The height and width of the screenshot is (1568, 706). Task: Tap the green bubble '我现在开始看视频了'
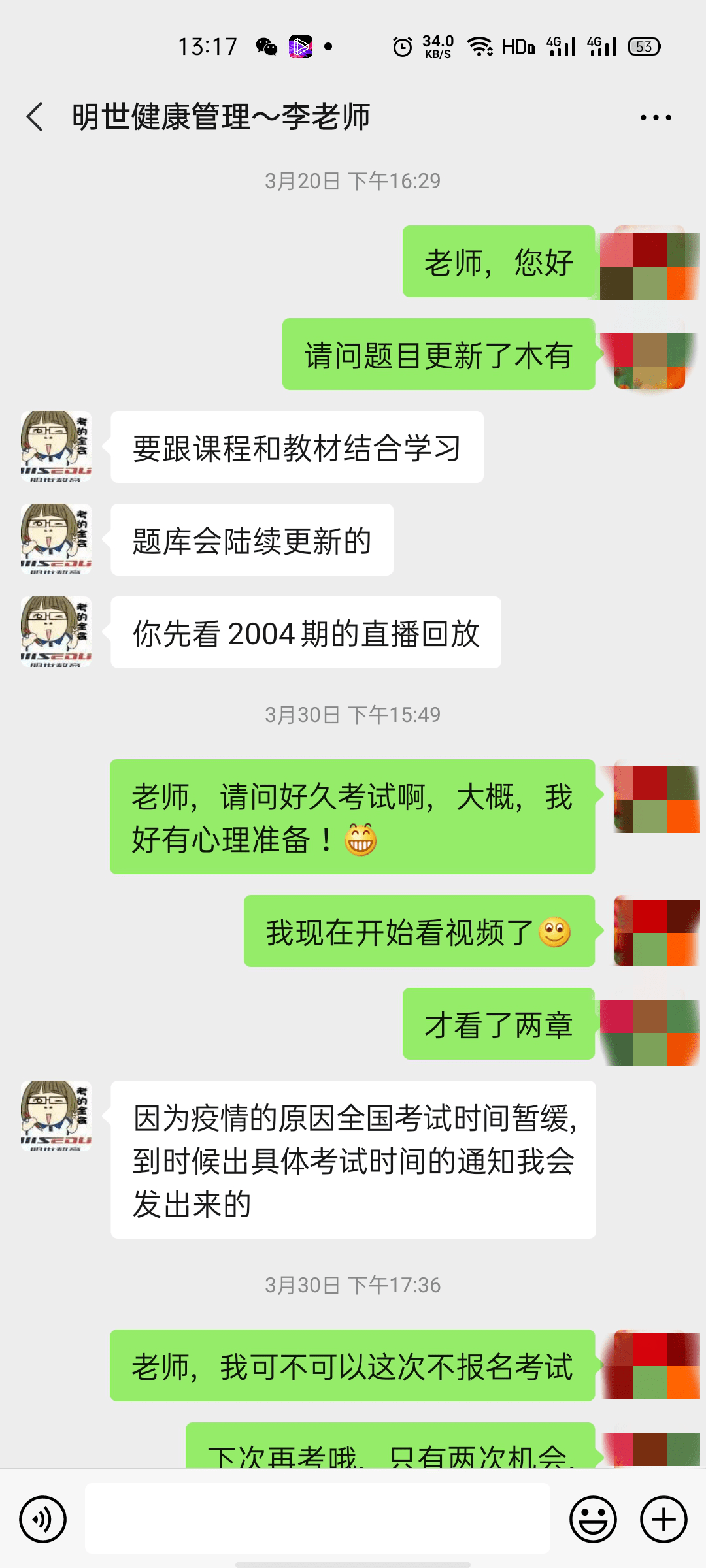pyautogui.click(x=418, y=933)
